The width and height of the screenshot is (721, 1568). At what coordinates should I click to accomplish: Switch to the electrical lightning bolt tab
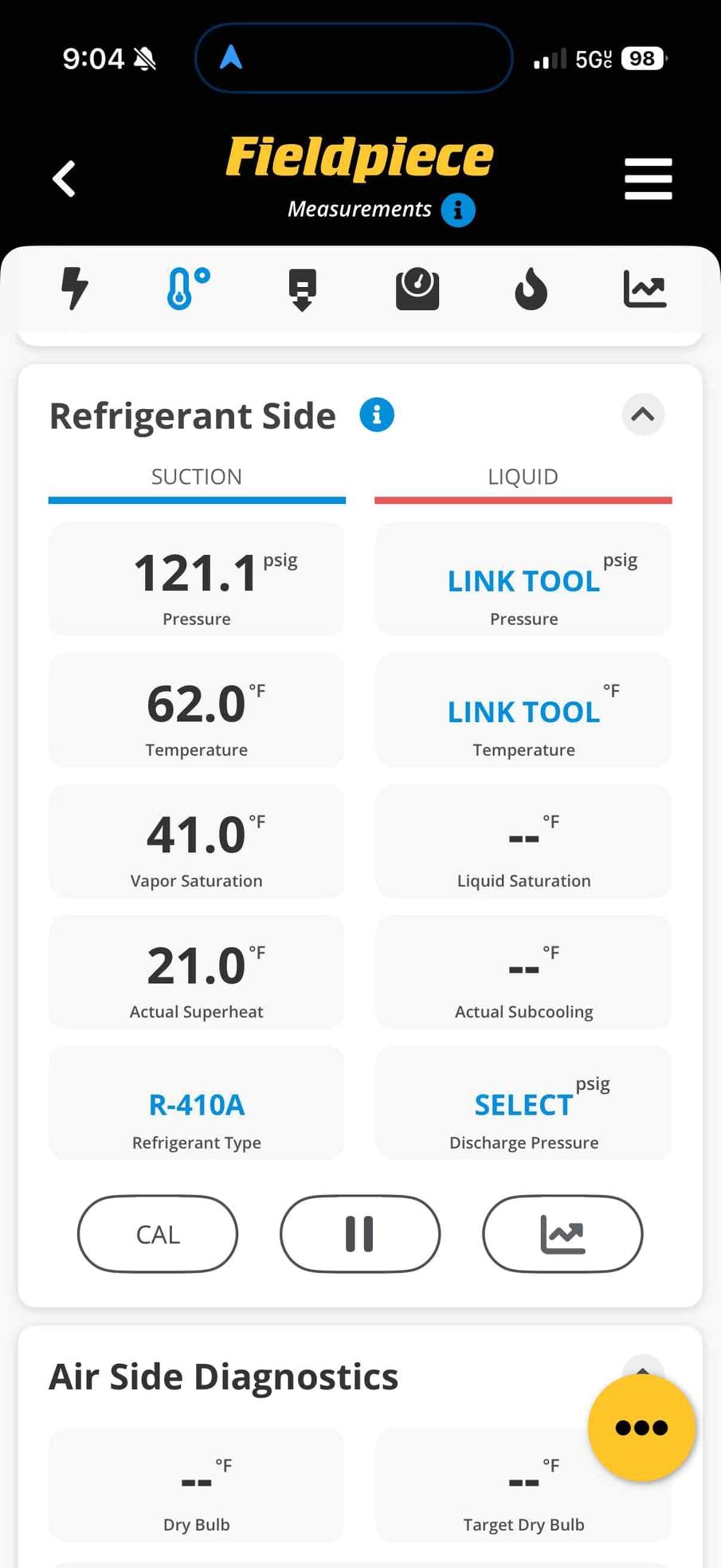(75, 289)
